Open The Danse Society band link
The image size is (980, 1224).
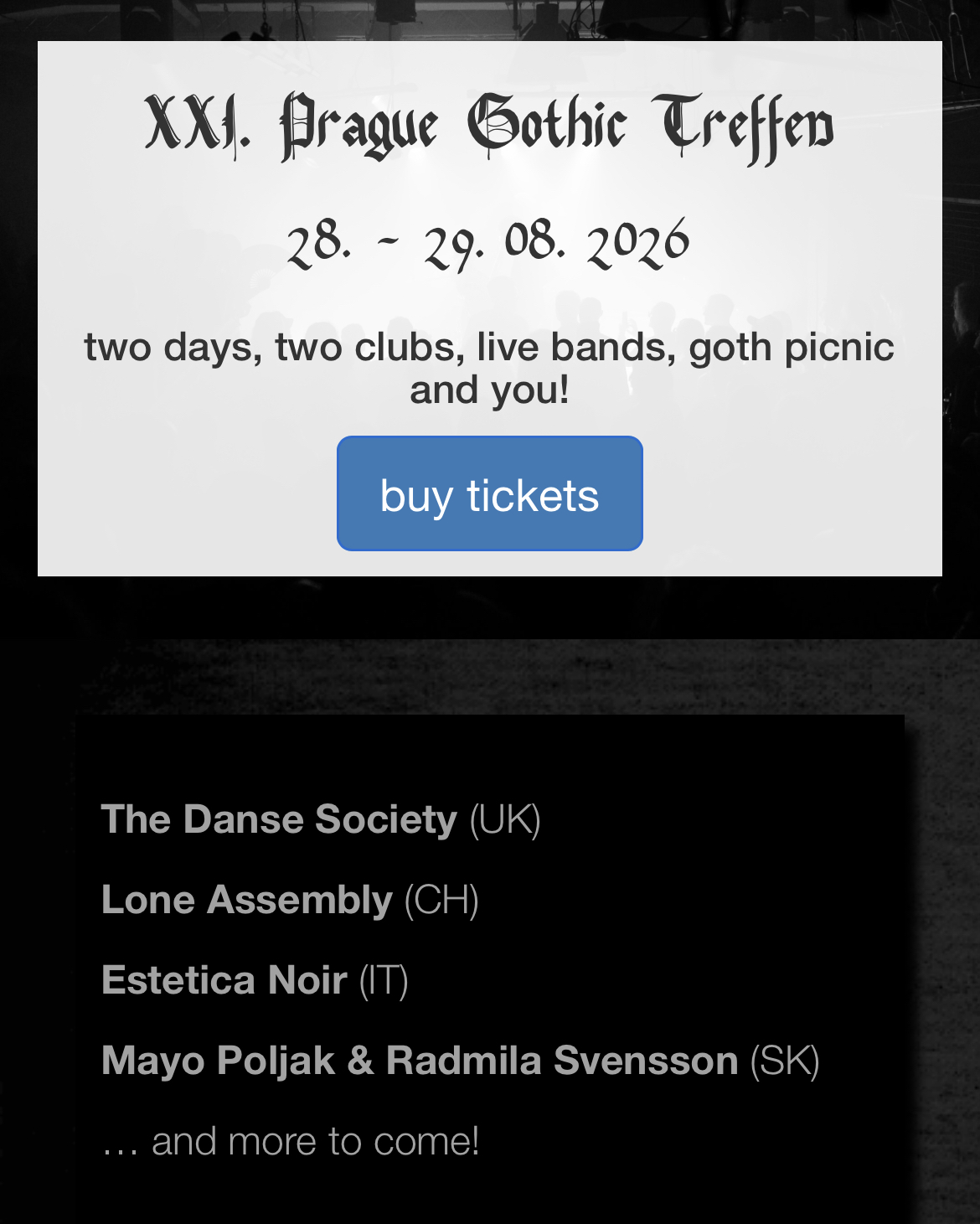click(279, 819)
